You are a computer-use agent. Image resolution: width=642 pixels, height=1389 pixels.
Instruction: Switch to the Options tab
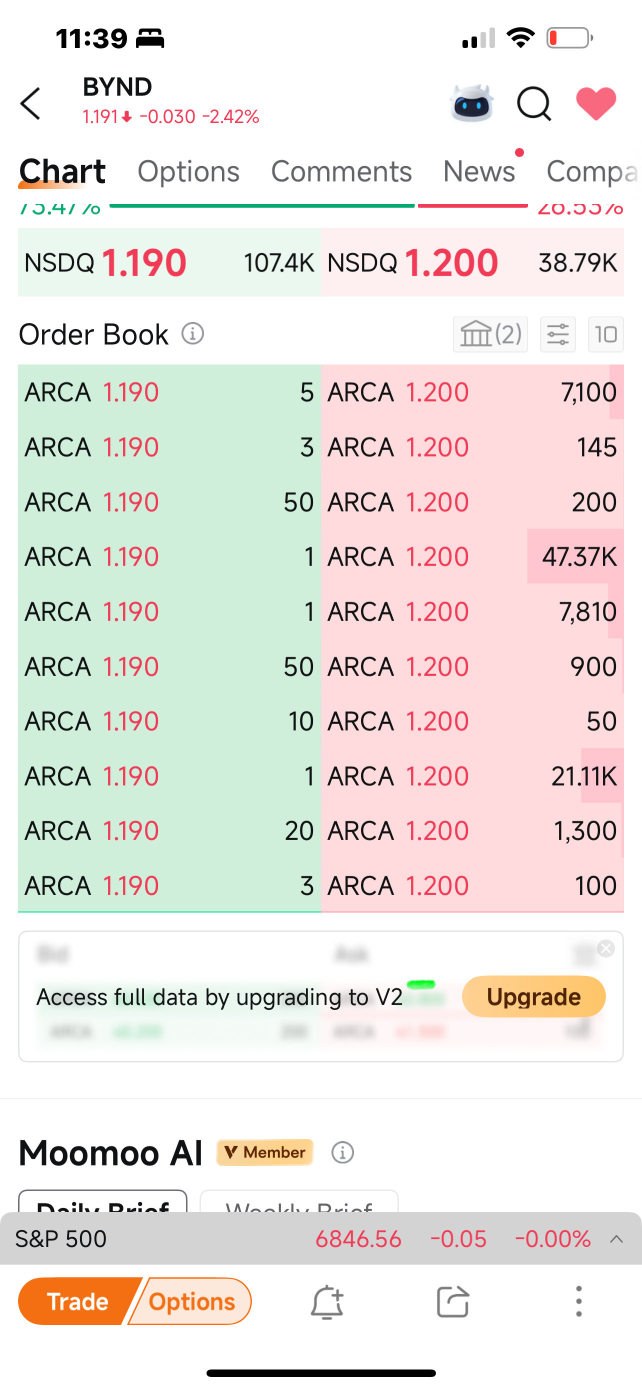coord(188,172)
